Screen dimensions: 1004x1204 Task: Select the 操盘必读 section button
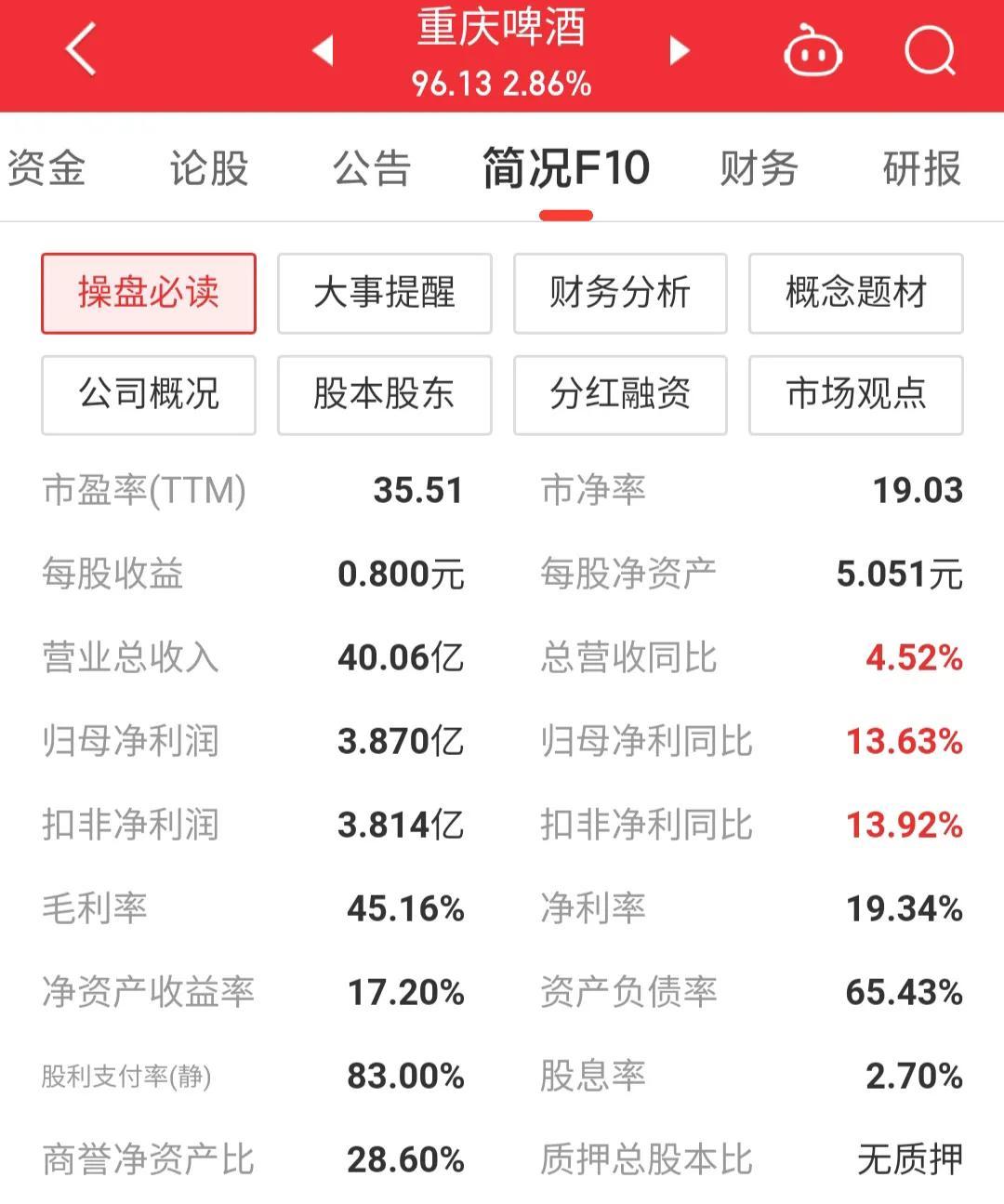pos(149,293)
